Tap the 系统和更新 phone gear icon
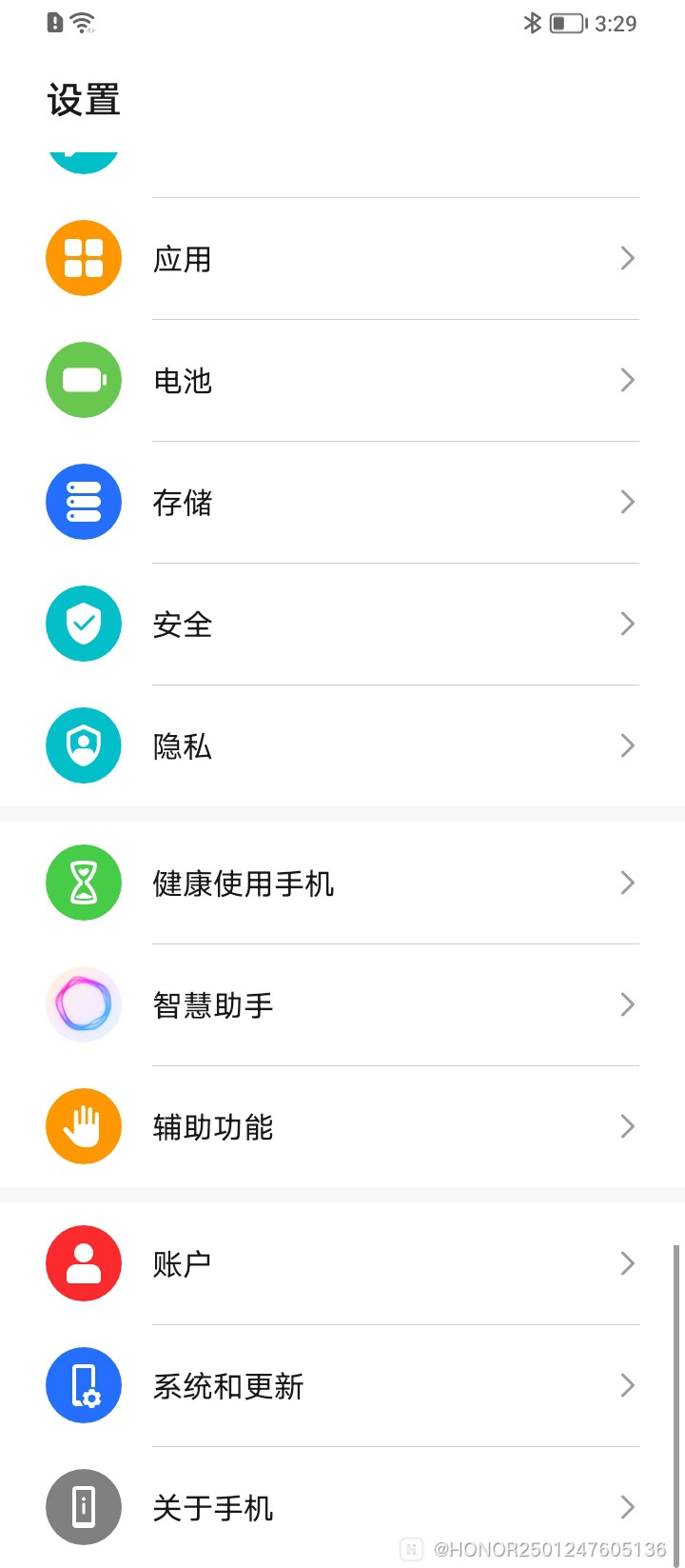 [83, 1385]
